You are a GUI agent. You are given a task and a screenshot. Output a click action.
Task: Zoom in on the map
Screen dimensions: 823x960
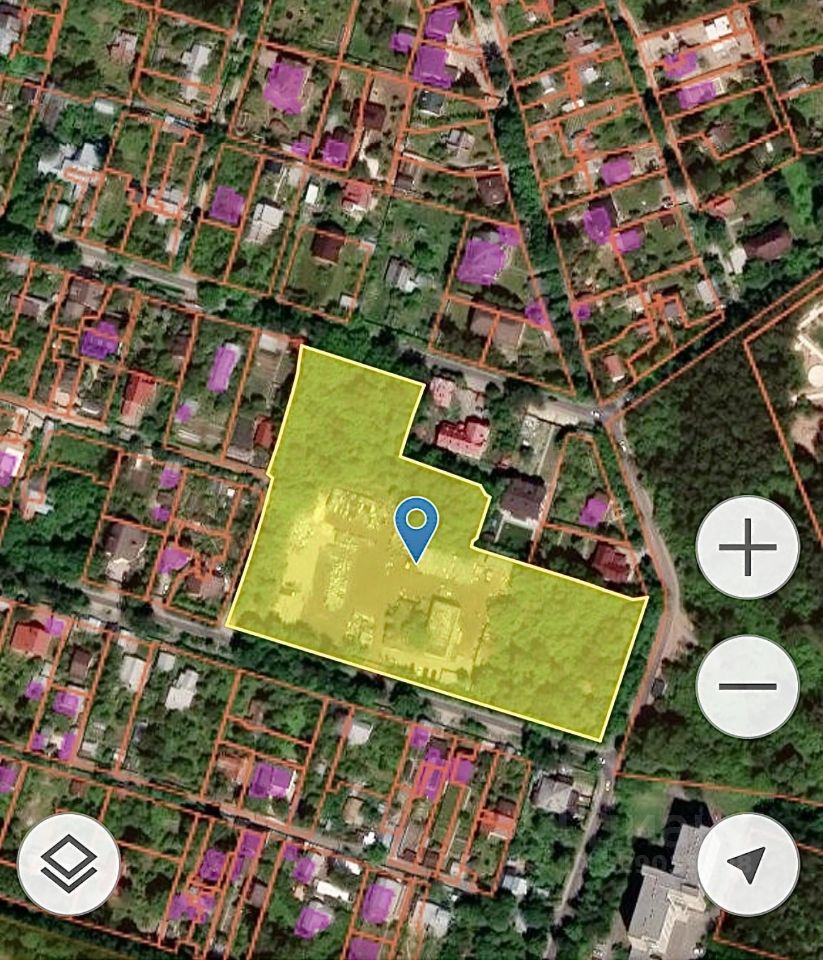[x=747, y=547]
